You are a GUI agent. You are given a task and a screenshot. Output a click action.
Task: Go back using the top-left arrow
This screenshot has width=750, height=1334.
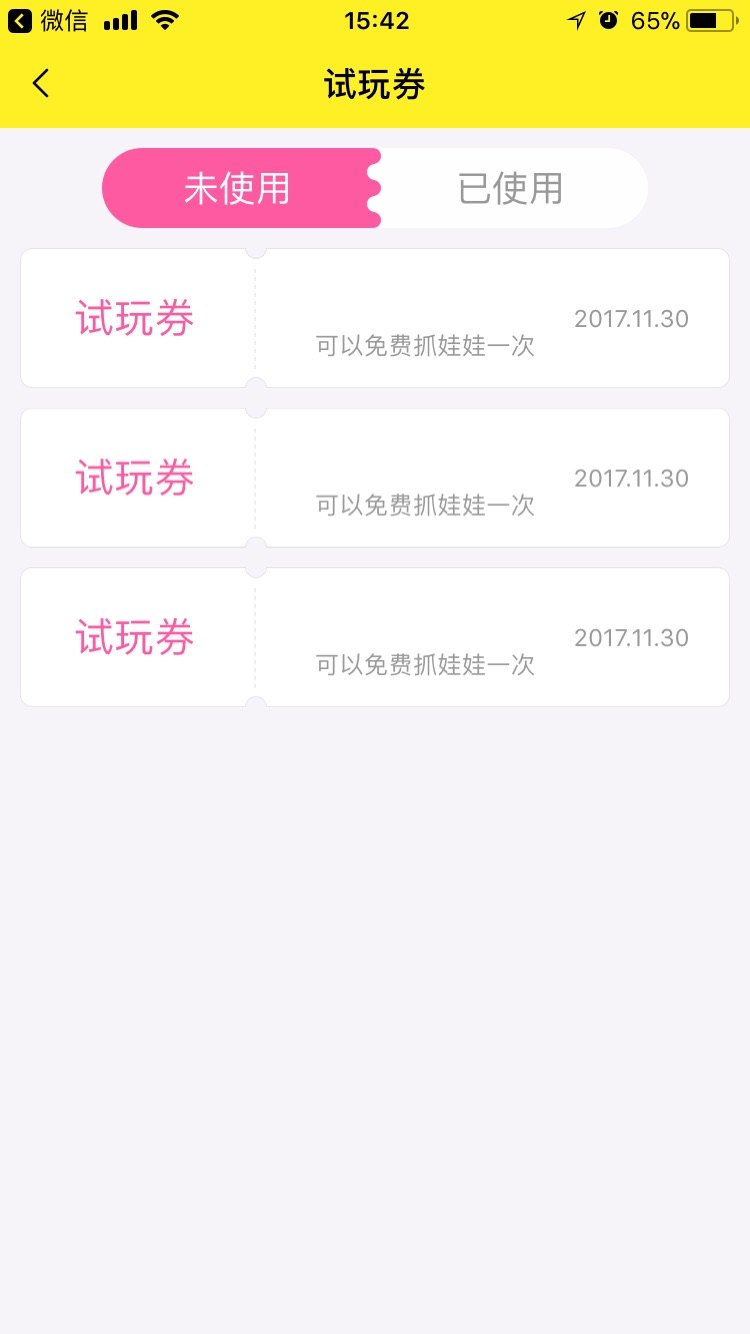[41, 83]
